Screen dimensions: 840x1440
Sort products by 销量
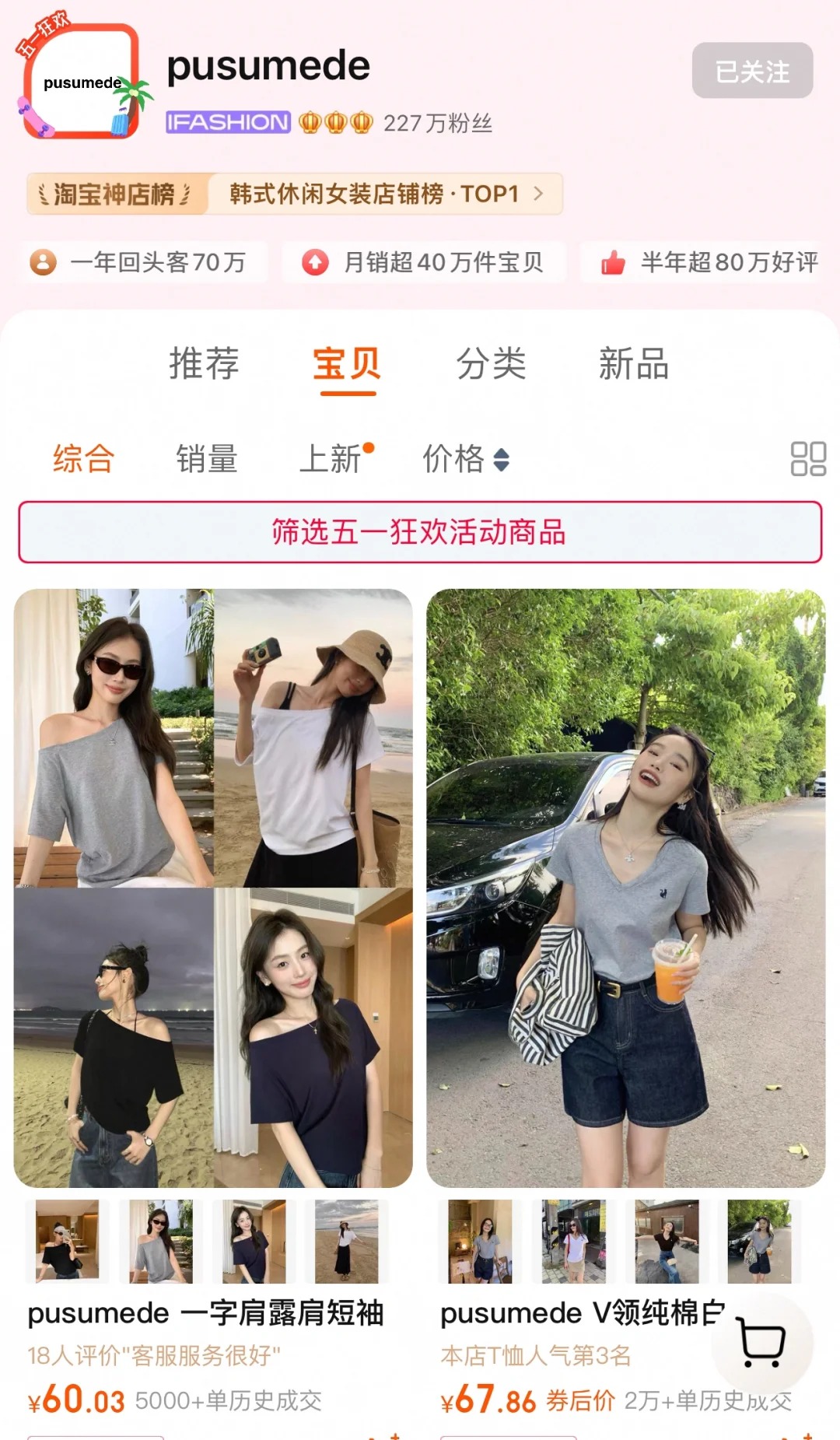[206, 458]
